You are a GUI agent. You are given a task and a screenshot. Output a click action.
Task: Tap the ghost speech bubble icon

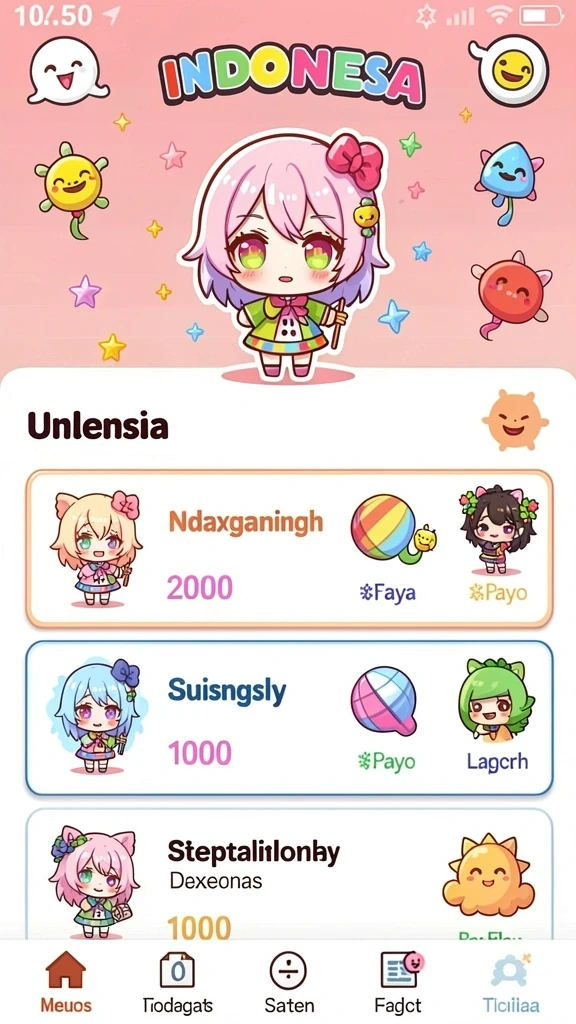[67, 71]
